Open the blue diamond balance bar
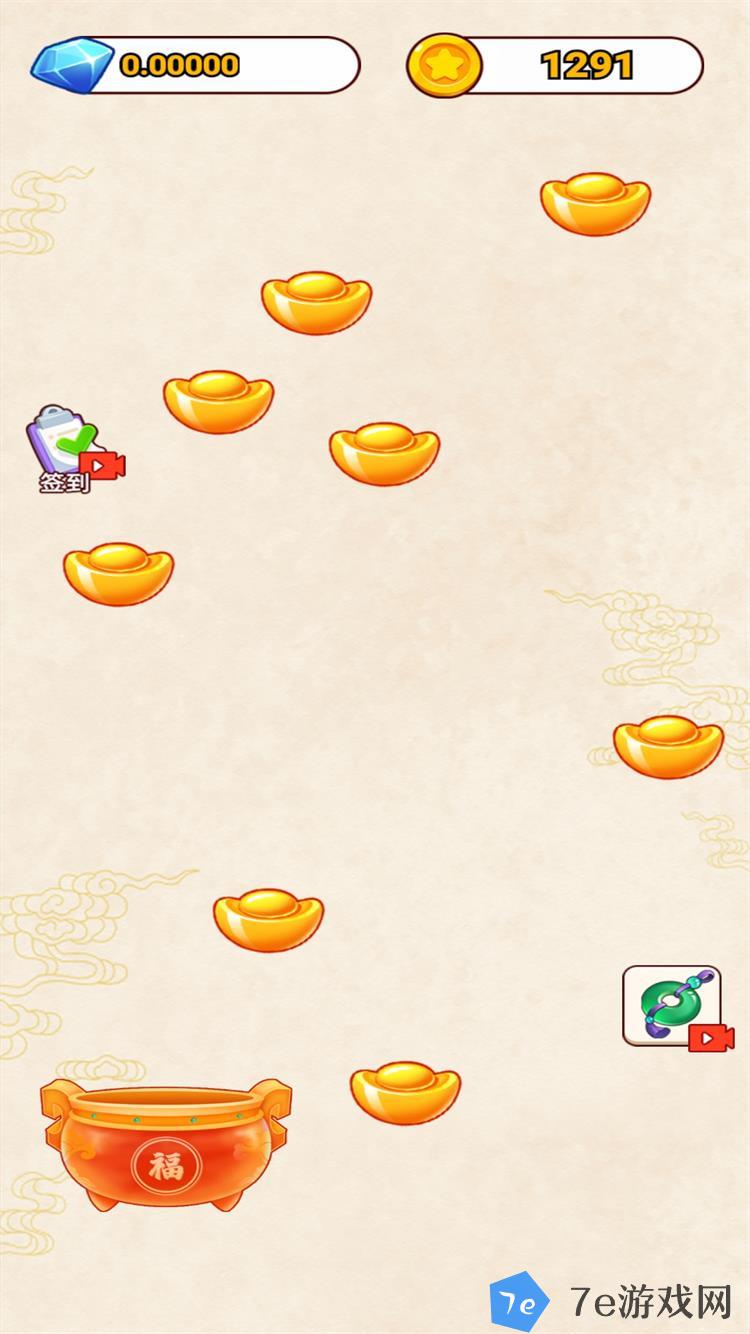 (x=196, y=65)
